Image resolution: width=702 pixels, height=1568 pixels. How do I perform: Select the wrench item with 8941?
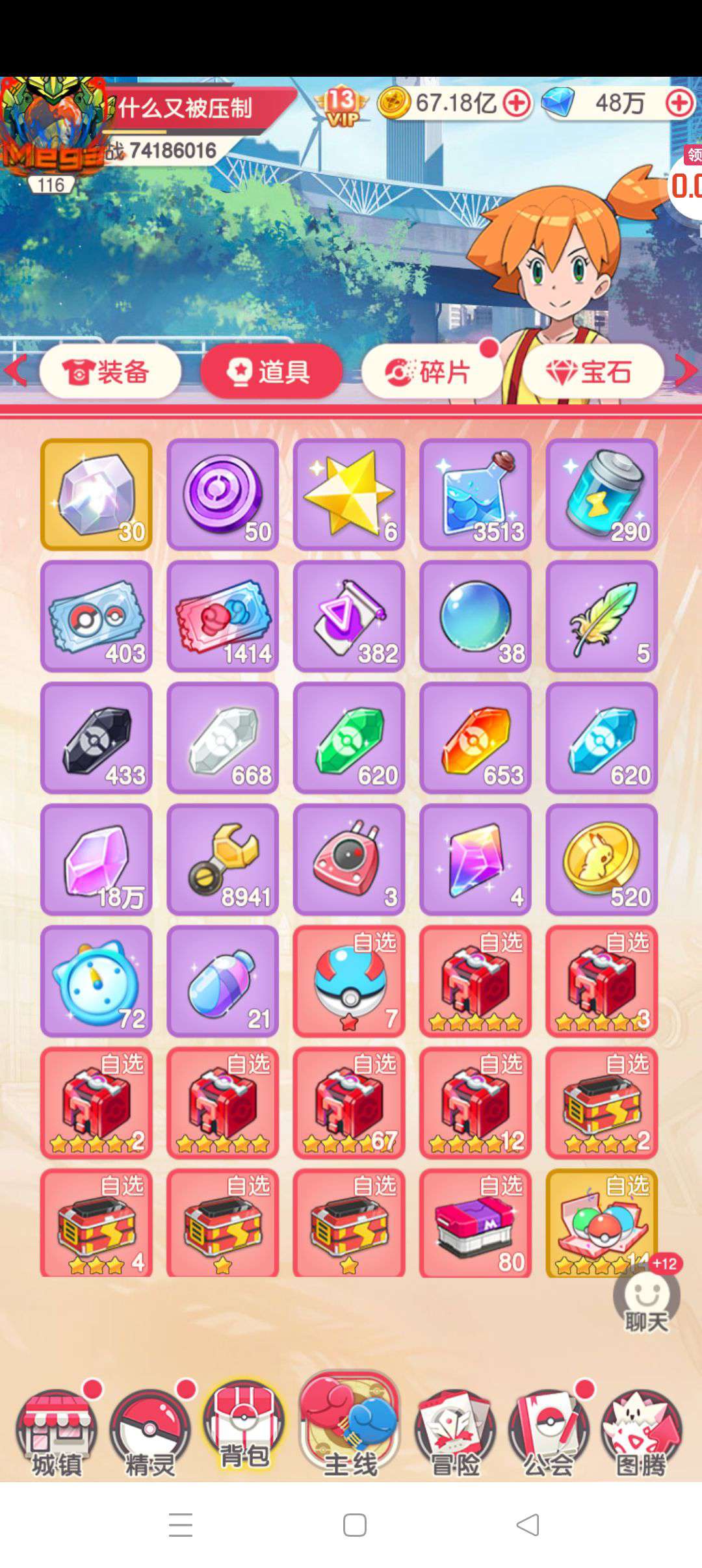(x=222, y=859)
